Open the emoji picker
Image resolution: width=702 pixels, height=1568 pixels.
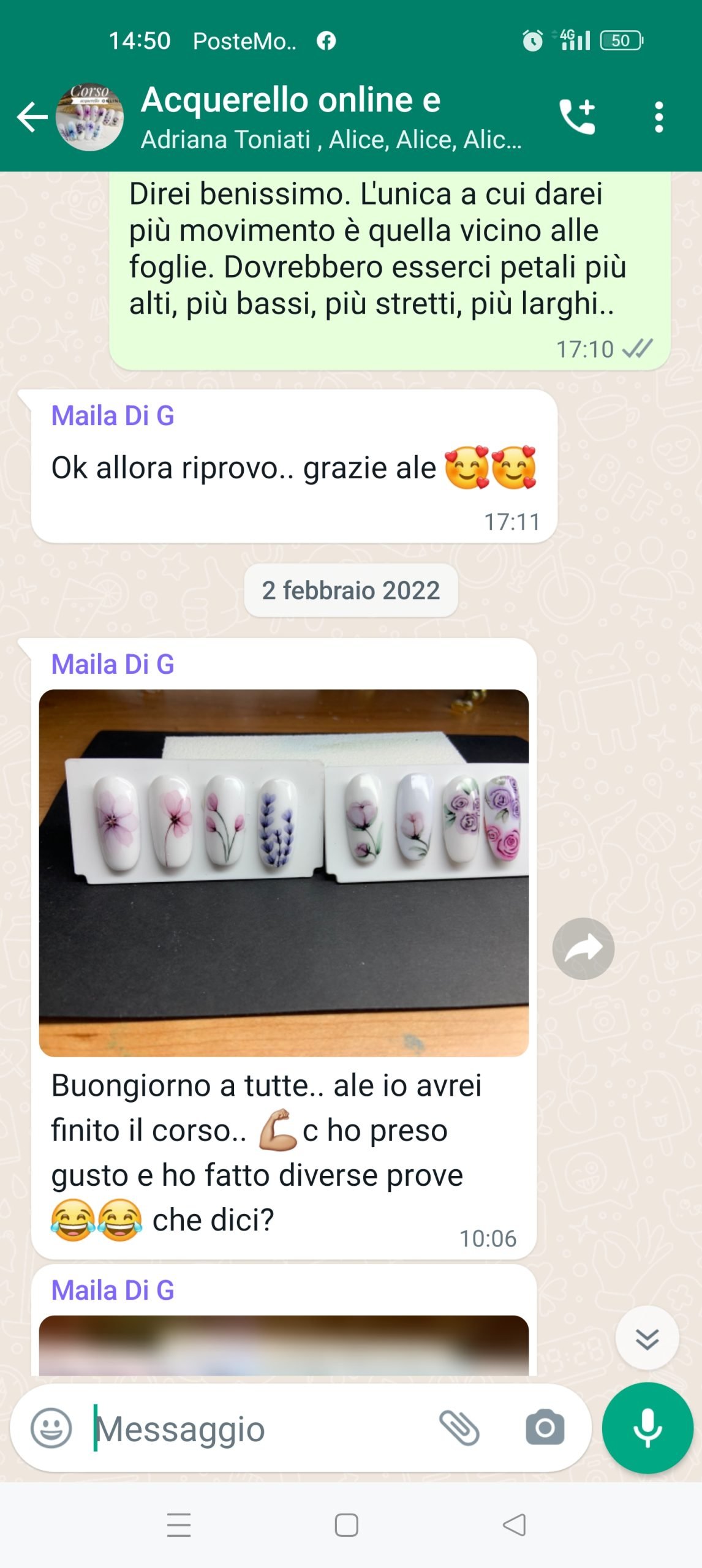tap(51, 1428)
